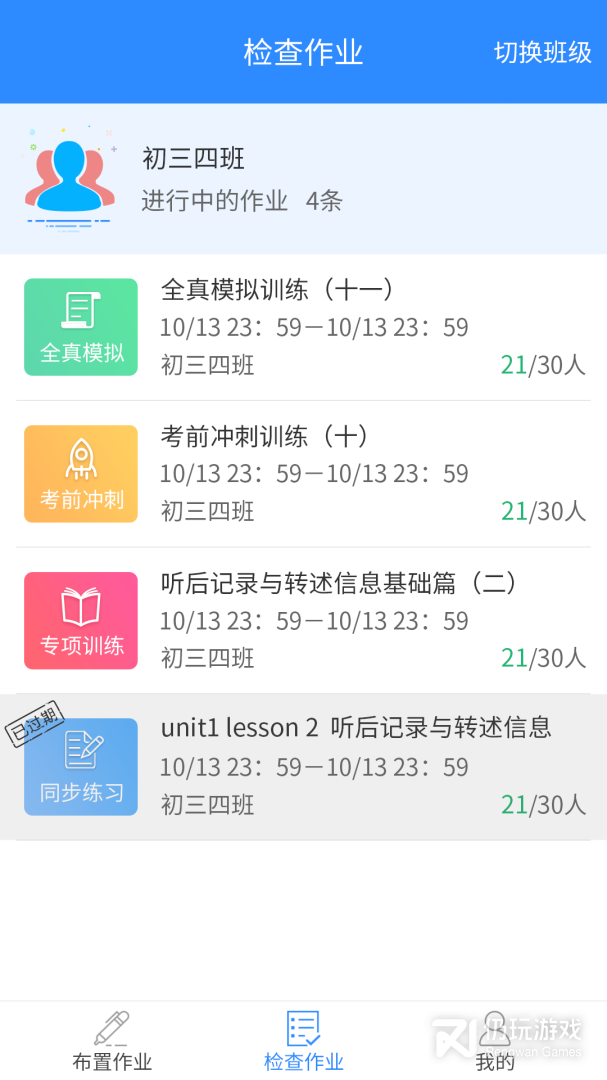Viewport: 607px width, 1080px height.
Task: Tap 切换班级 to switch class
Action: click(542, 52)
